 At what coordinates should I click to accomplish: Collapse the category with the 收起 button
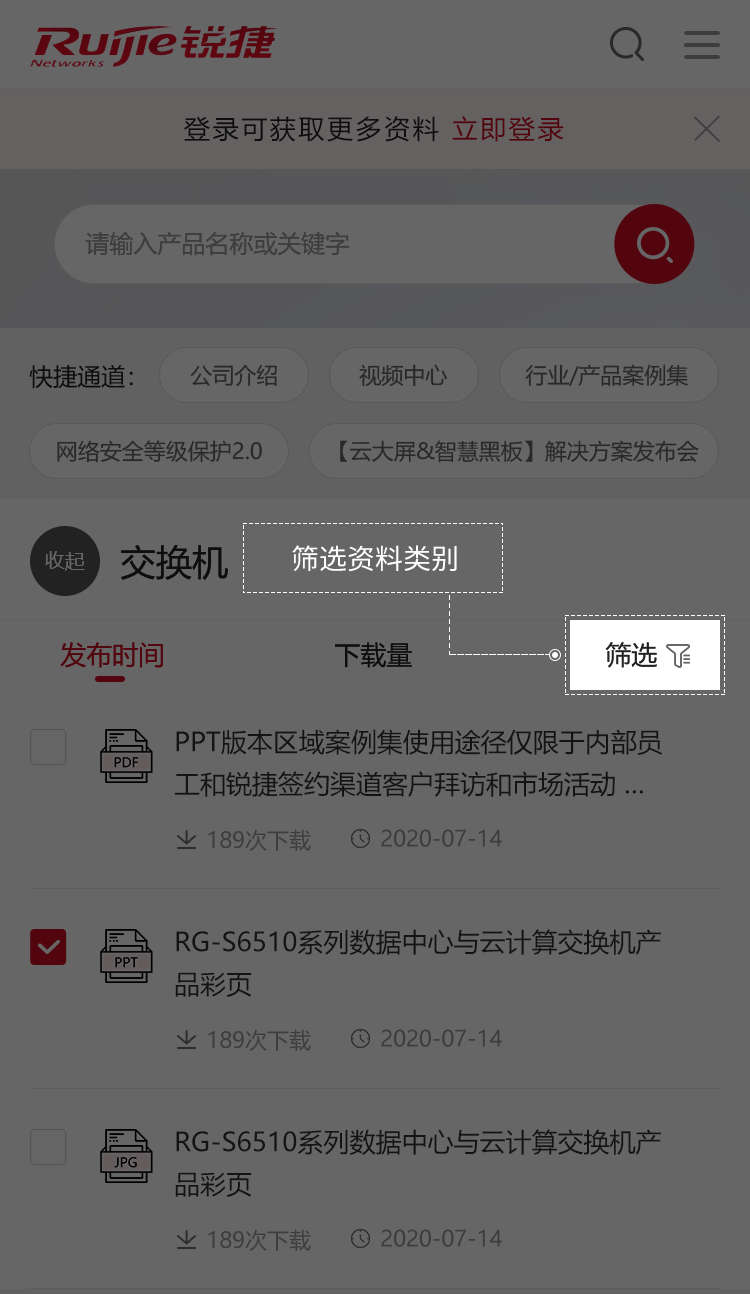[x=65, y=561]
